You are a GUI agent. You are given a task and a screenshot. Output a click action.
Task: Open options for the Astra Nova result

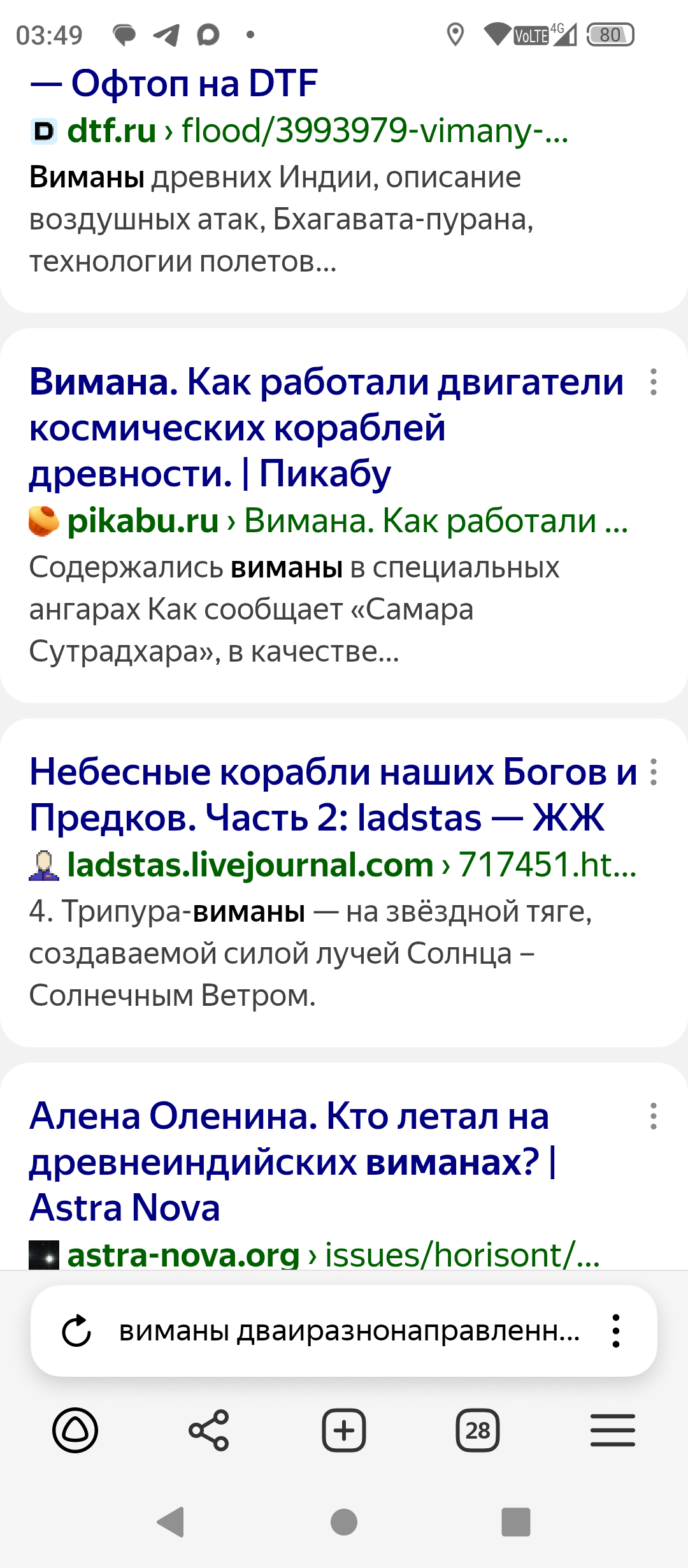tap(653, 1116)
